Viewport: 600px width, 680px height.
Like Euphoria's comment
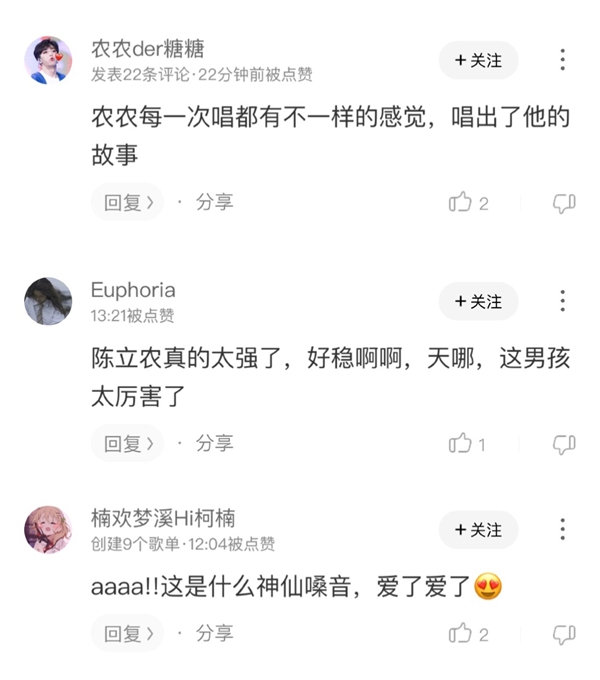[461, 444]
